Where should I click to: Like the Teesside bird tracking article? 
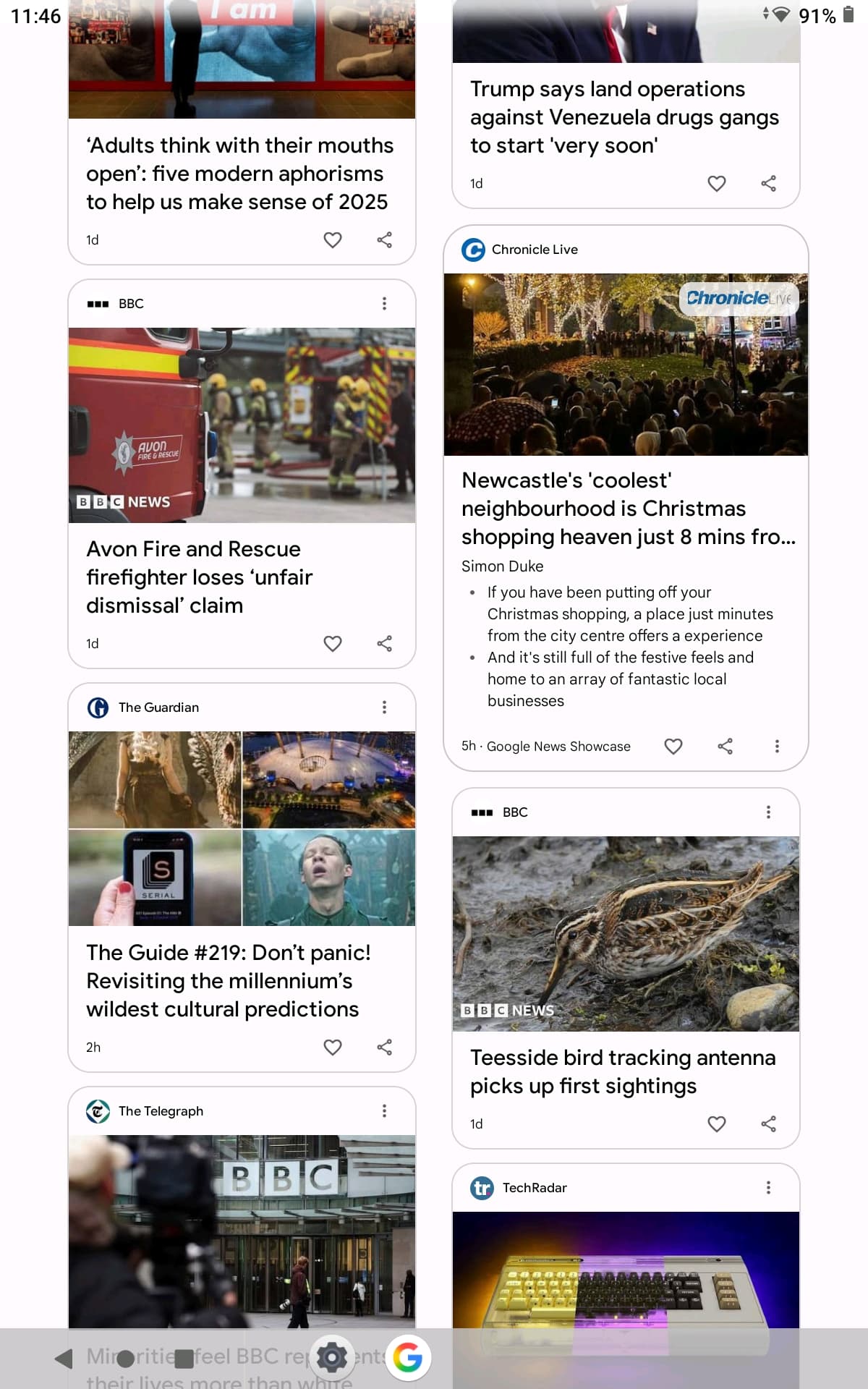(717, 1123)
